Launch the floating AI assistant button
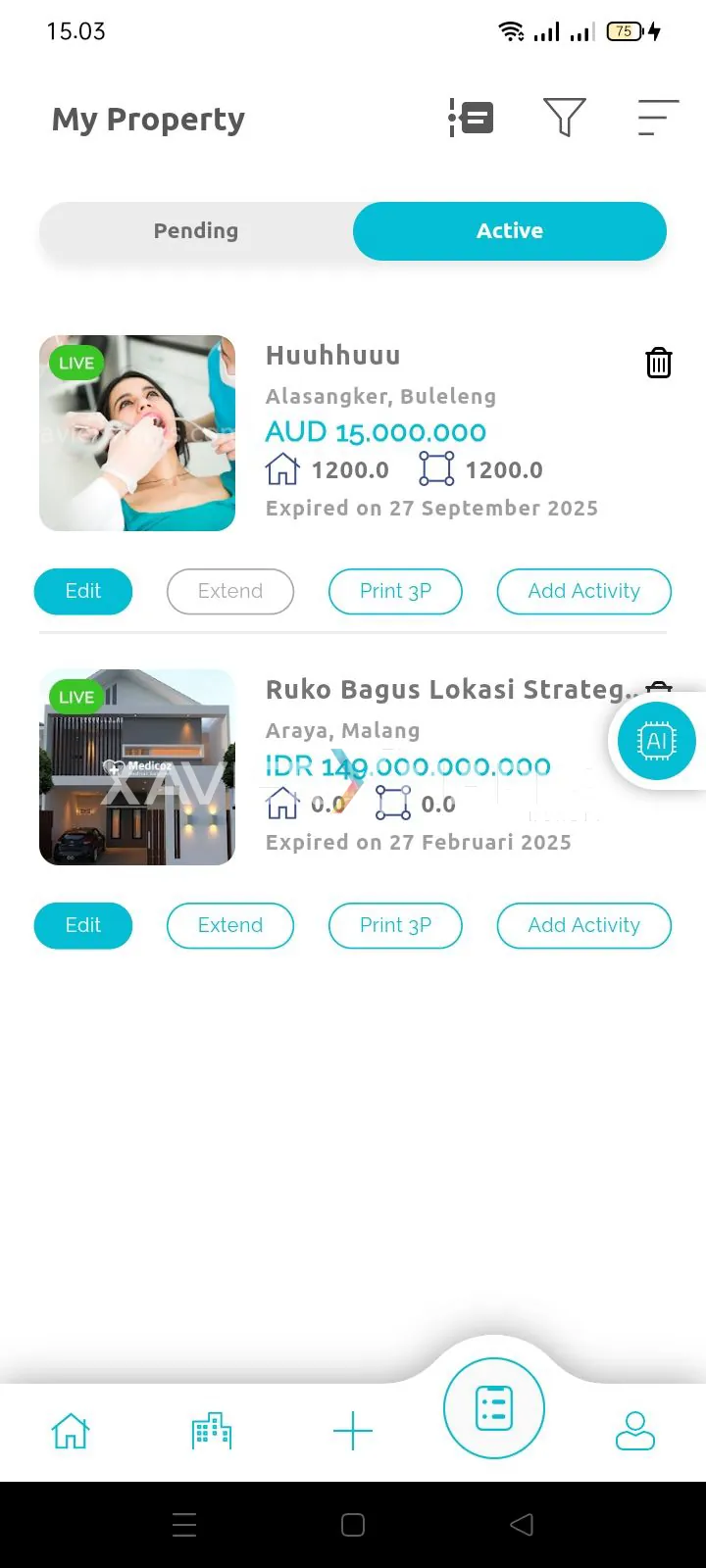The width and height of the screenshot is (706, 1568). coord(656,741)
